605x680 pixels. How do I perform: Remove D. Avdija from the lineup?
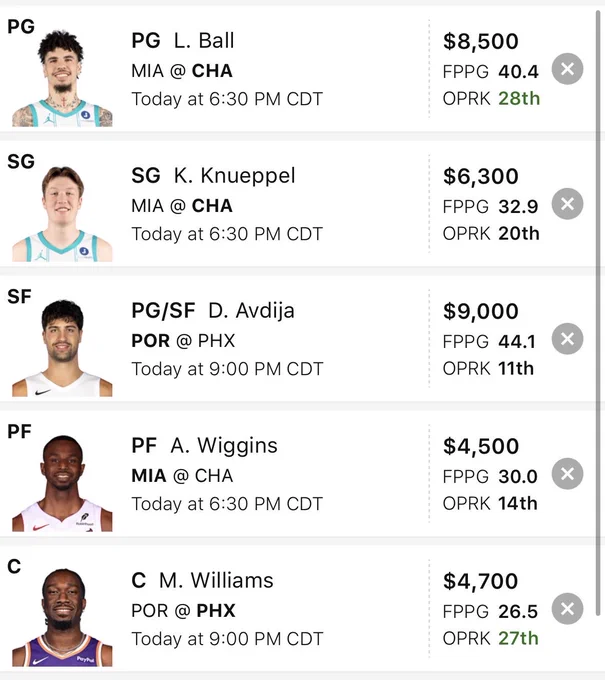click(x=567, y=339)
